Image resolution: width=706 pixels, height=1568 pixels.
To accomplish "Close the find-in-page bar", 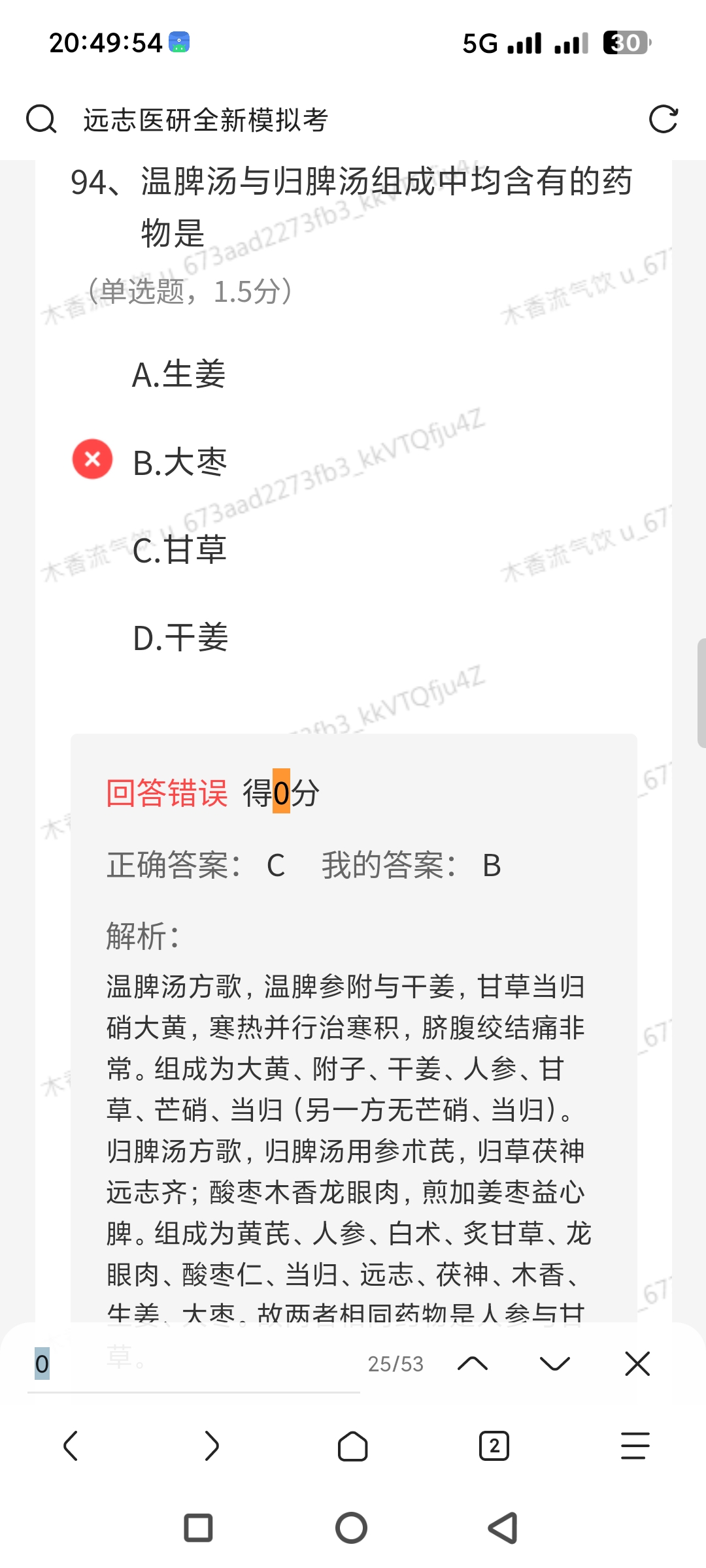I will coord(637,1364).
